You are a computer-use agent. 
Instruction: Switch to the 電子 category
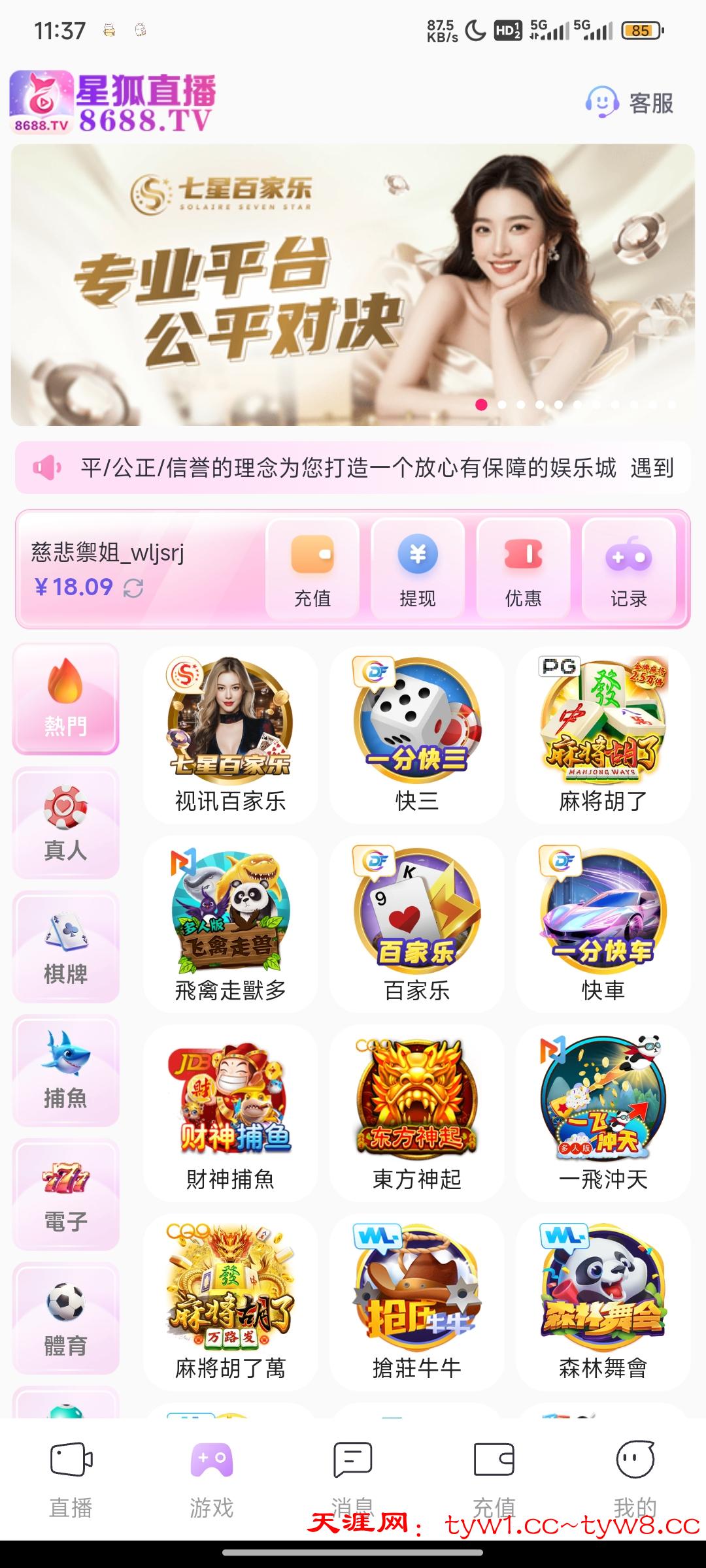coord(65,1194)
